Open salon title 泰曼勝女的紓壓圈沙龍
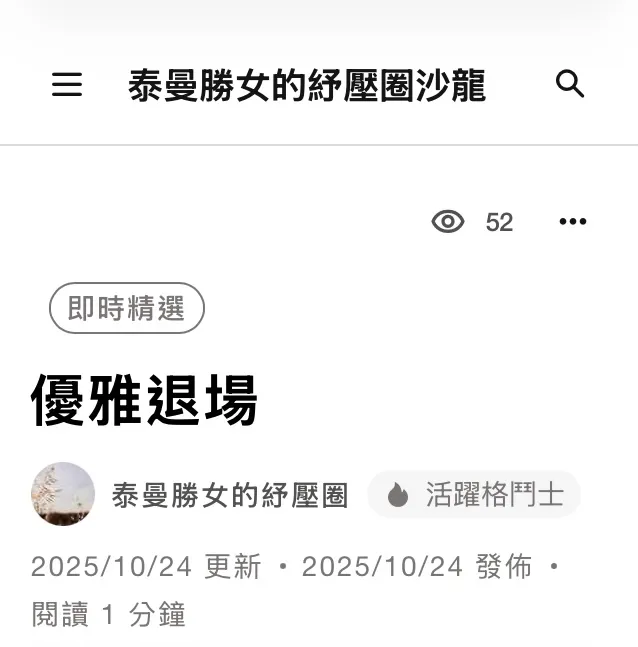The width and height of the screenshot is (638, 647). coord(307,86)
